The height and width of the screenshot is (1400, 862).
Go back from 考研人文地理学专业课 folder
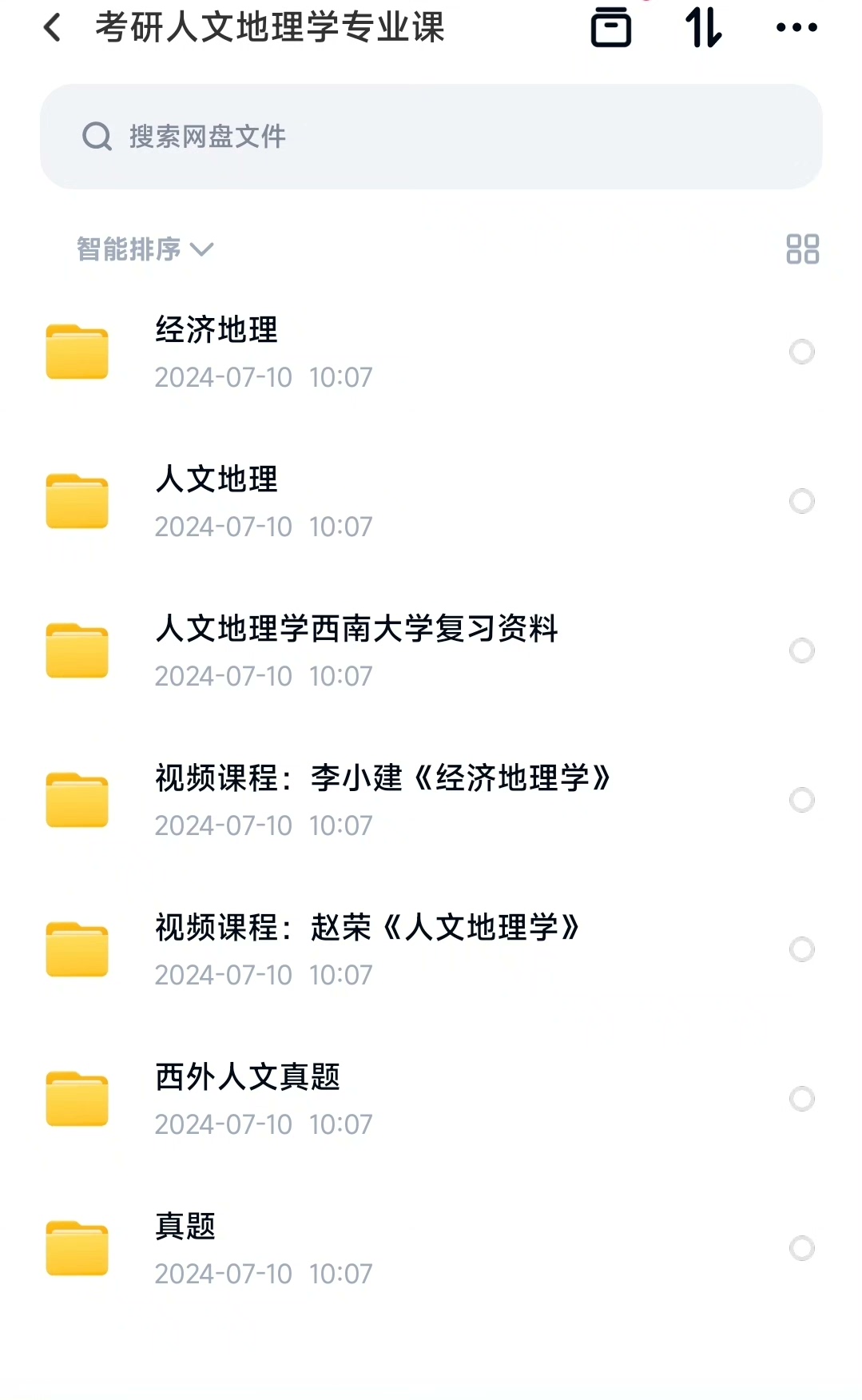pos(53,28)
